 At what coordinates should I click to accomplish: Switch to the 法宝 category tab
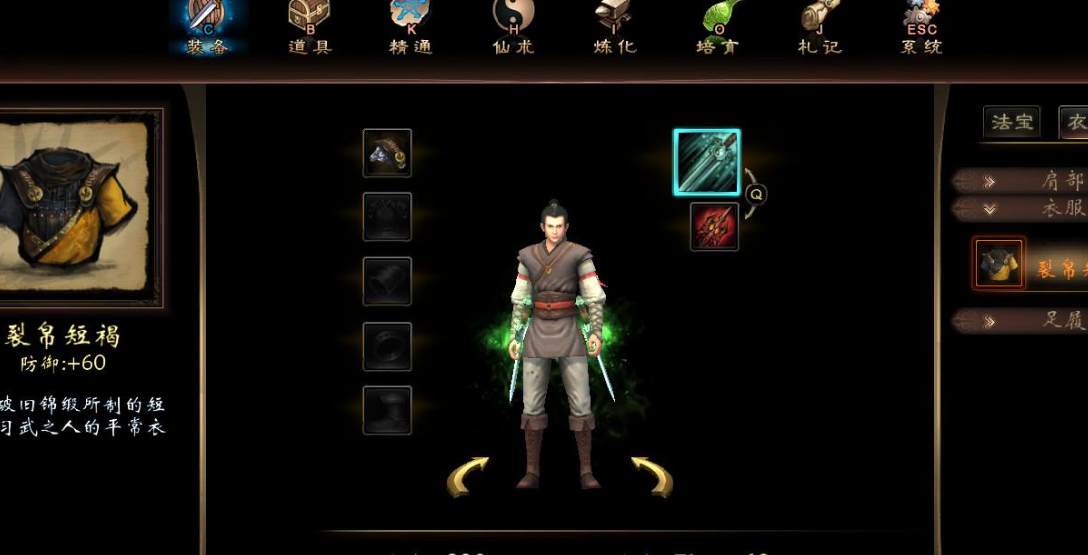pos(1011,122)
